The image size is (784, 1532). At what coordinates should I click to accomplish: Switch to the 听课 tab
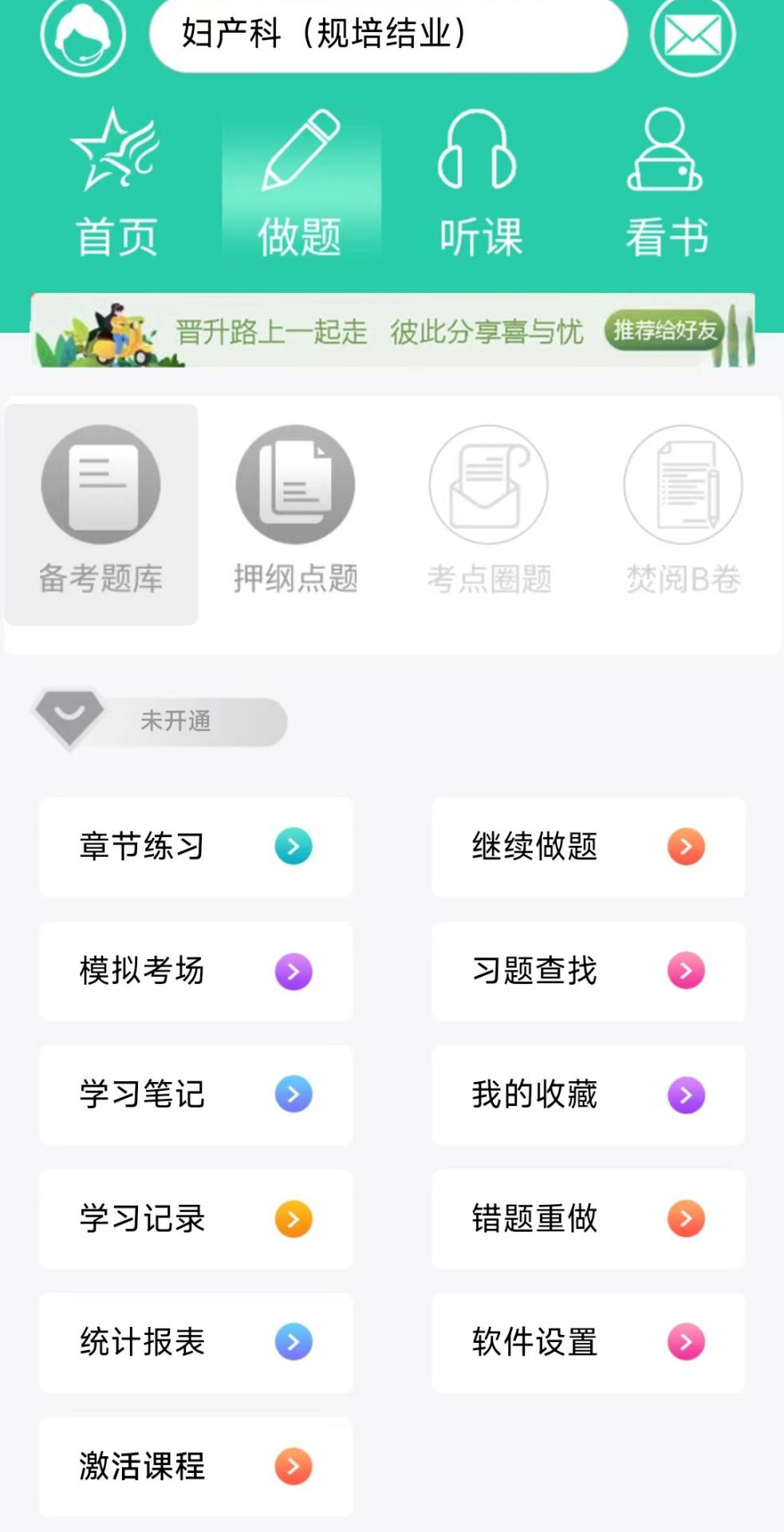480,185
